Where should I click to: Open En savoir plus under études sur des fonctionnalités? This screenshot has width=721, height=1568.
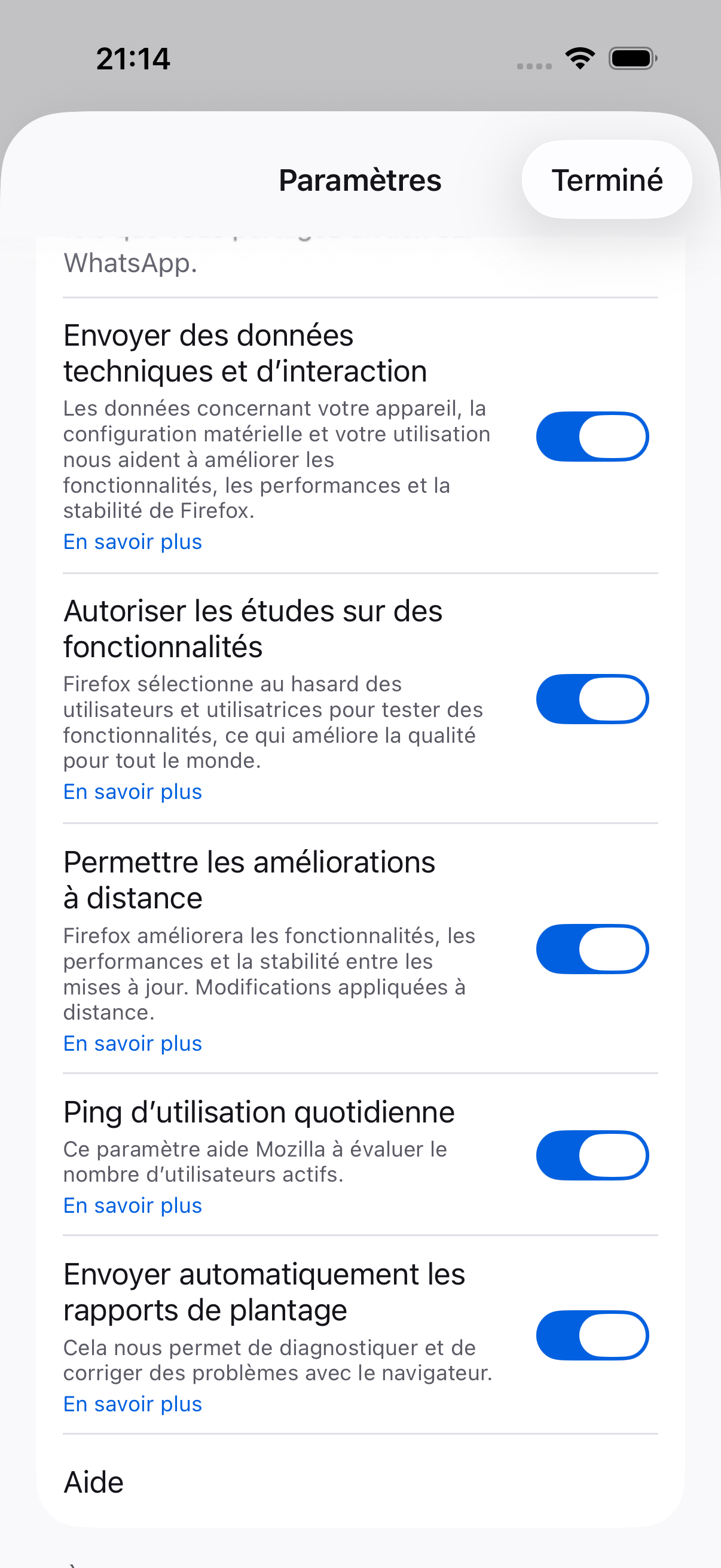click(133, 792)
